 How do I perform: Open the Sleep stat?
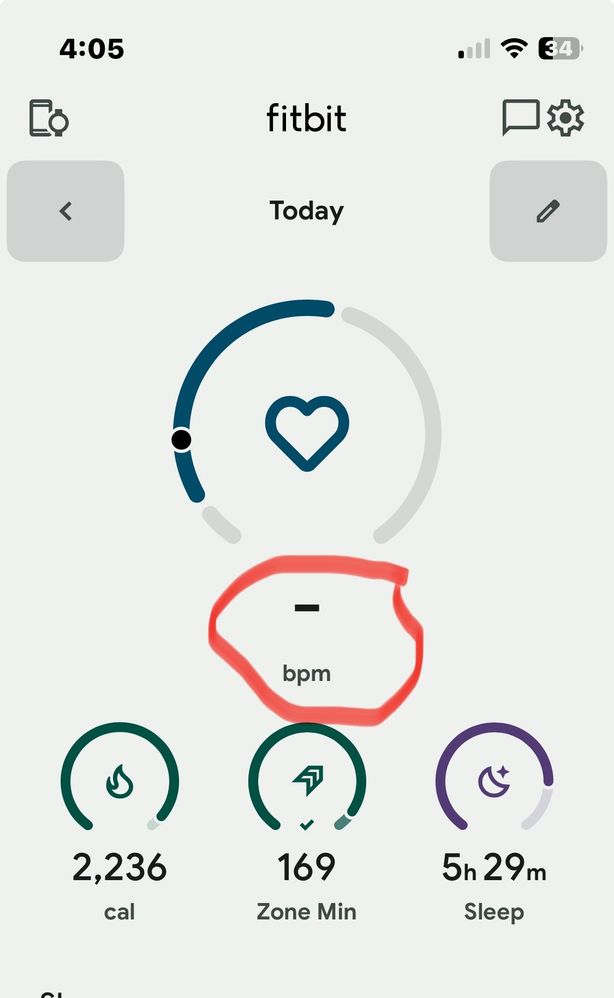coord(494,820)
